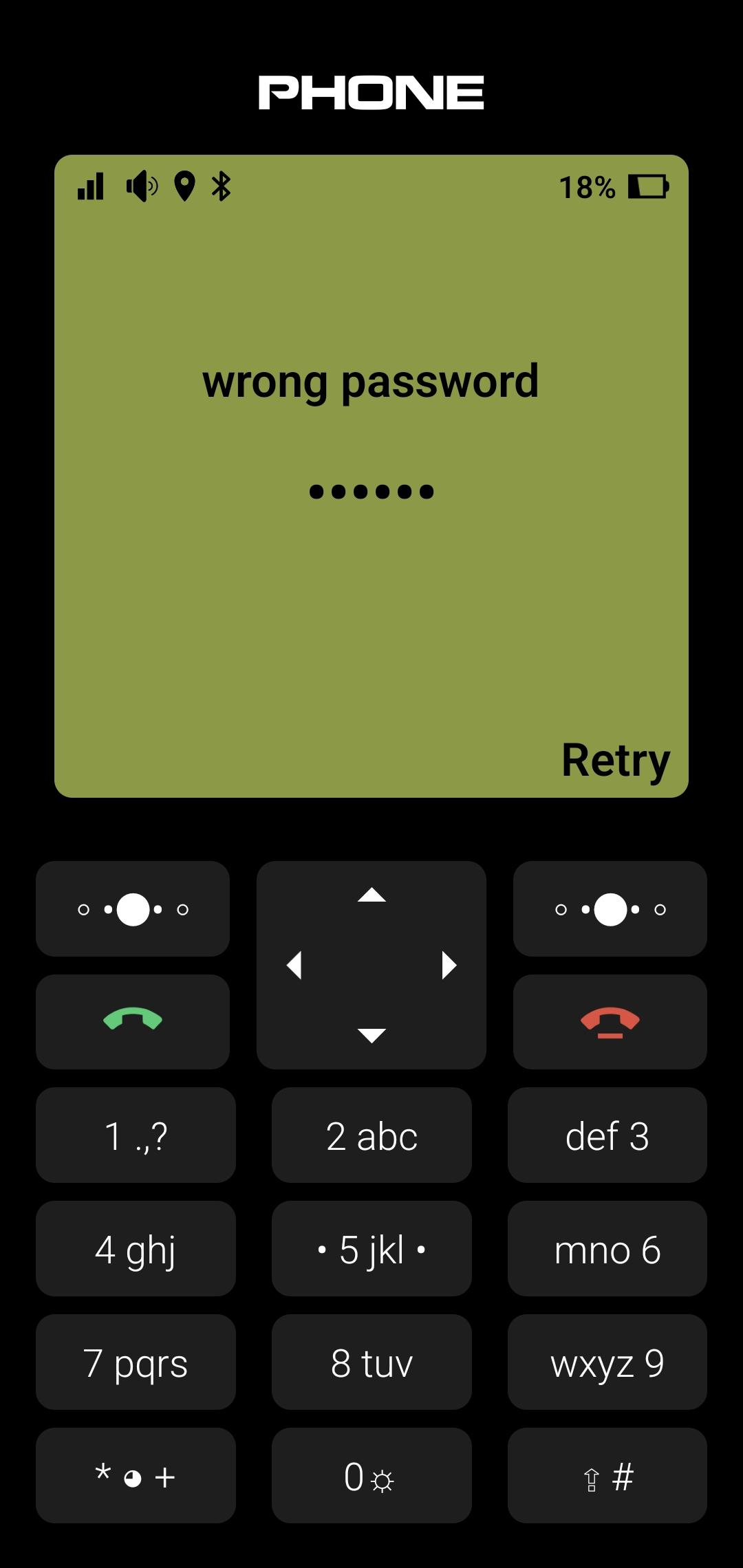Tap the left soft key
This screenshot has height=1568, width=743.
(x=133, y=908)
